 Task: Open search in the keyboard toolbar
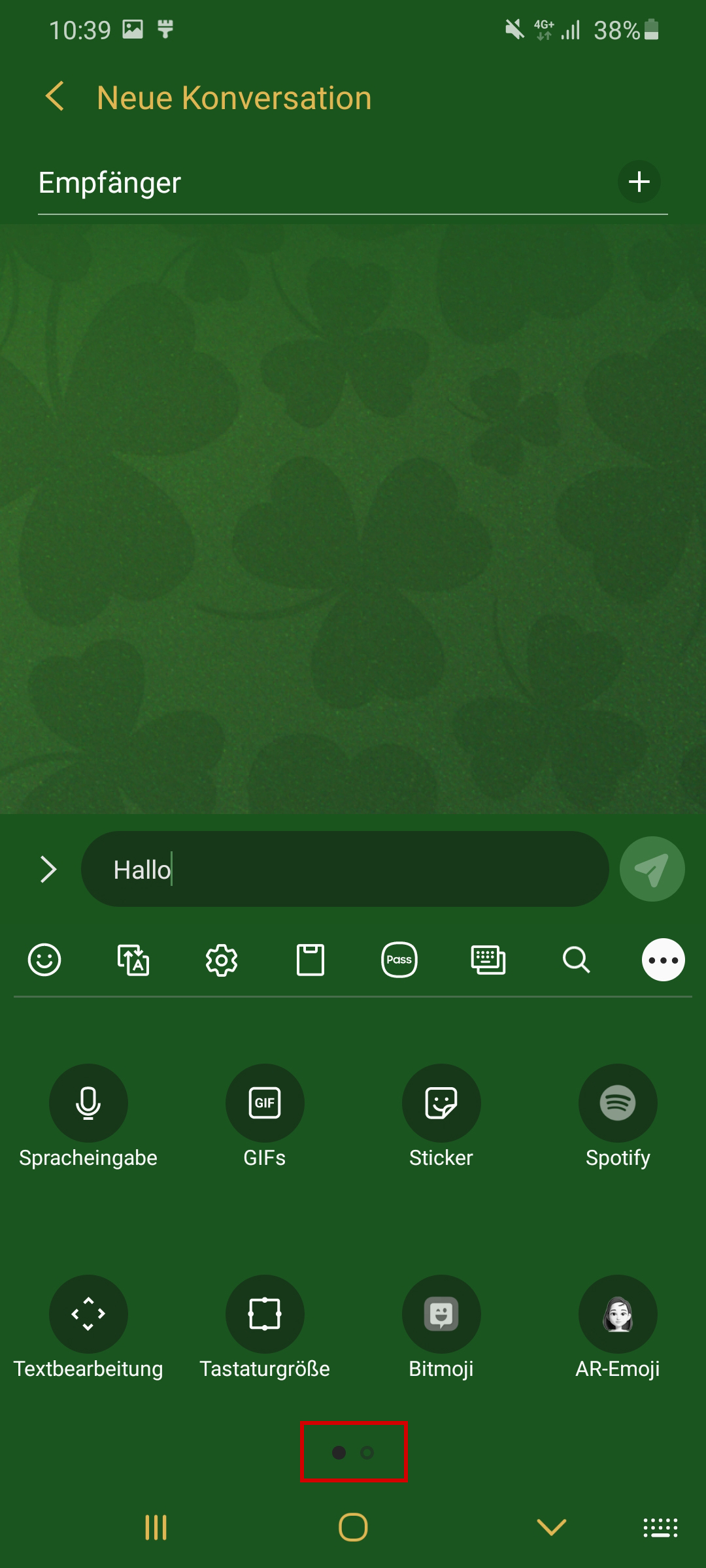(576, 960)
